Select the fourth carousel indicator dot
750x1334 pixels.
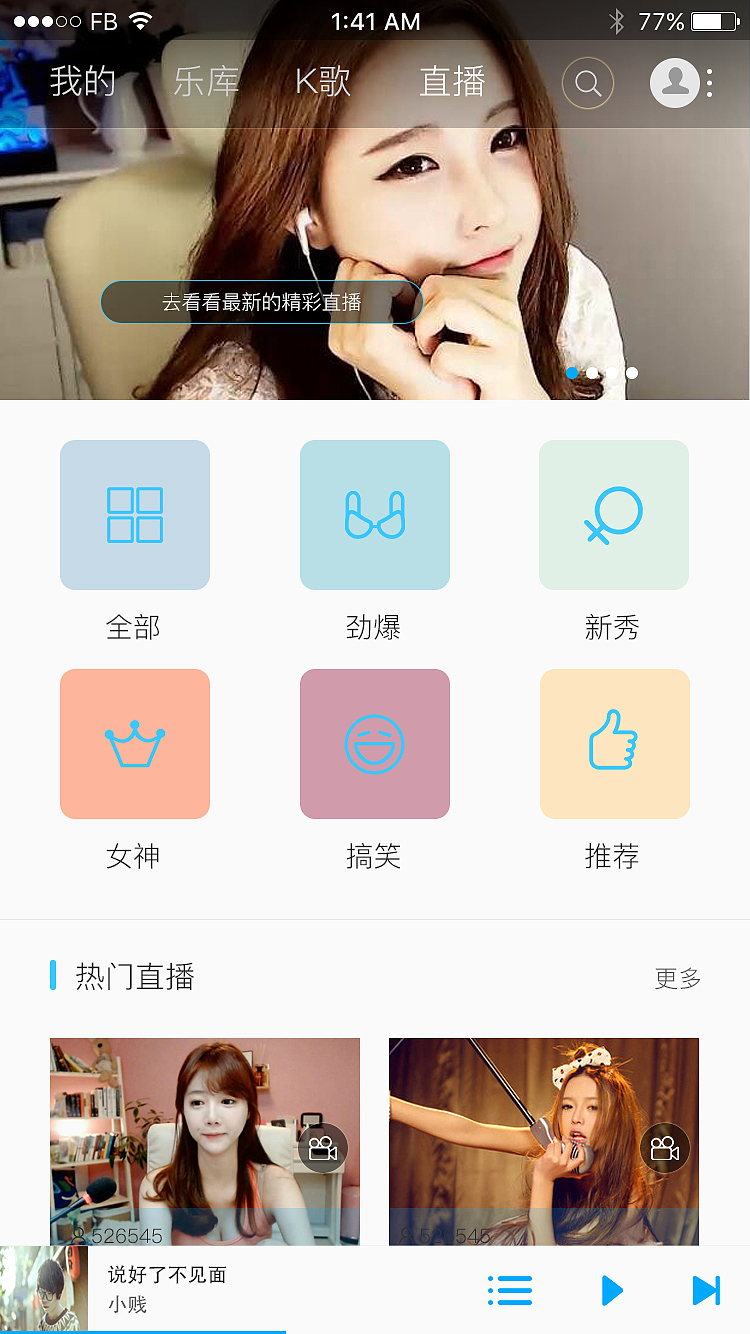632,373
